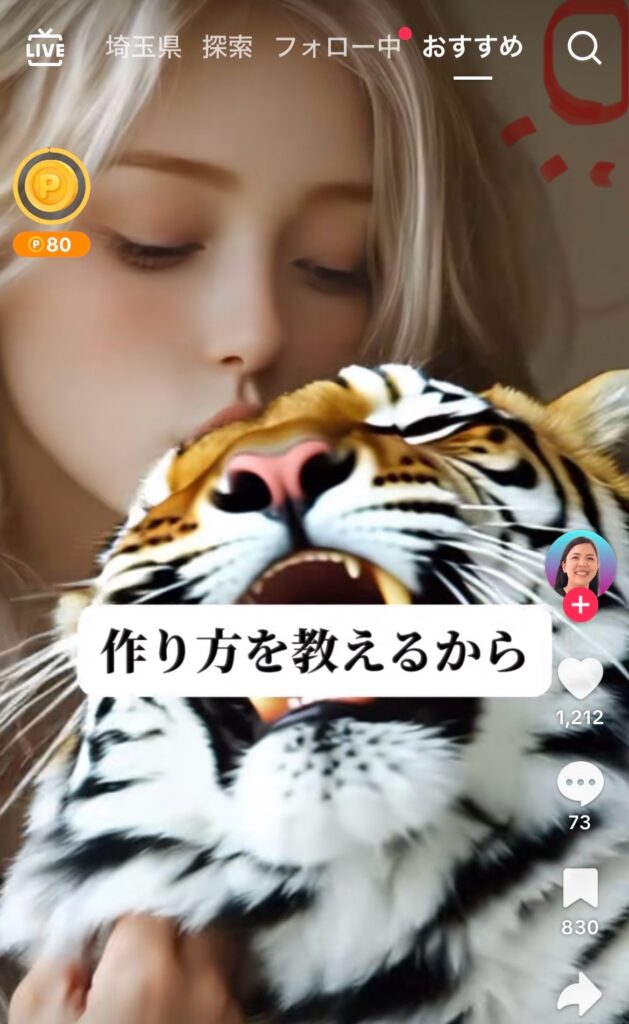The image size is (629, 1024).
Task: Open the search magnifier icon
Action: click(584, 47)
